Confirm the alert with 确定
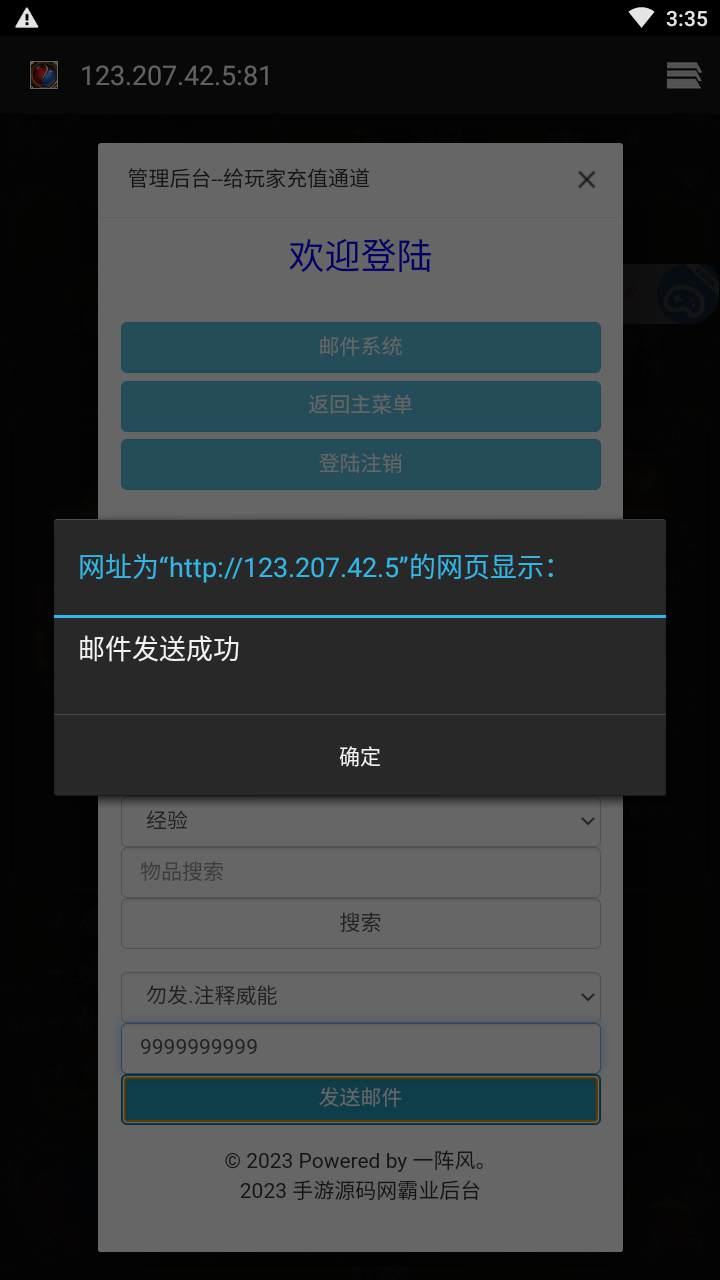Image resolution: width=720 pixels, height=1280 pixels. point(360,756)
